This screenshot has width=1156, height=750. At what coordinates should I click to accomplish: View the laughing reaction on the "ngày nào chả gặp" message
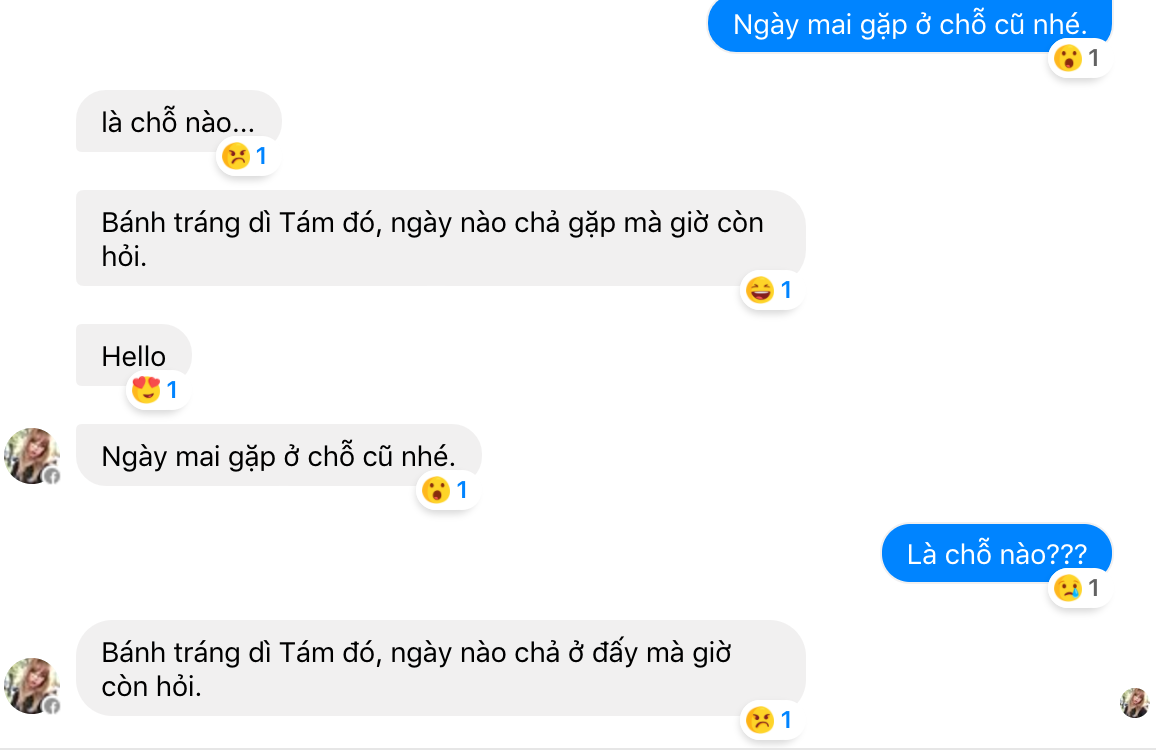(771, 290)
